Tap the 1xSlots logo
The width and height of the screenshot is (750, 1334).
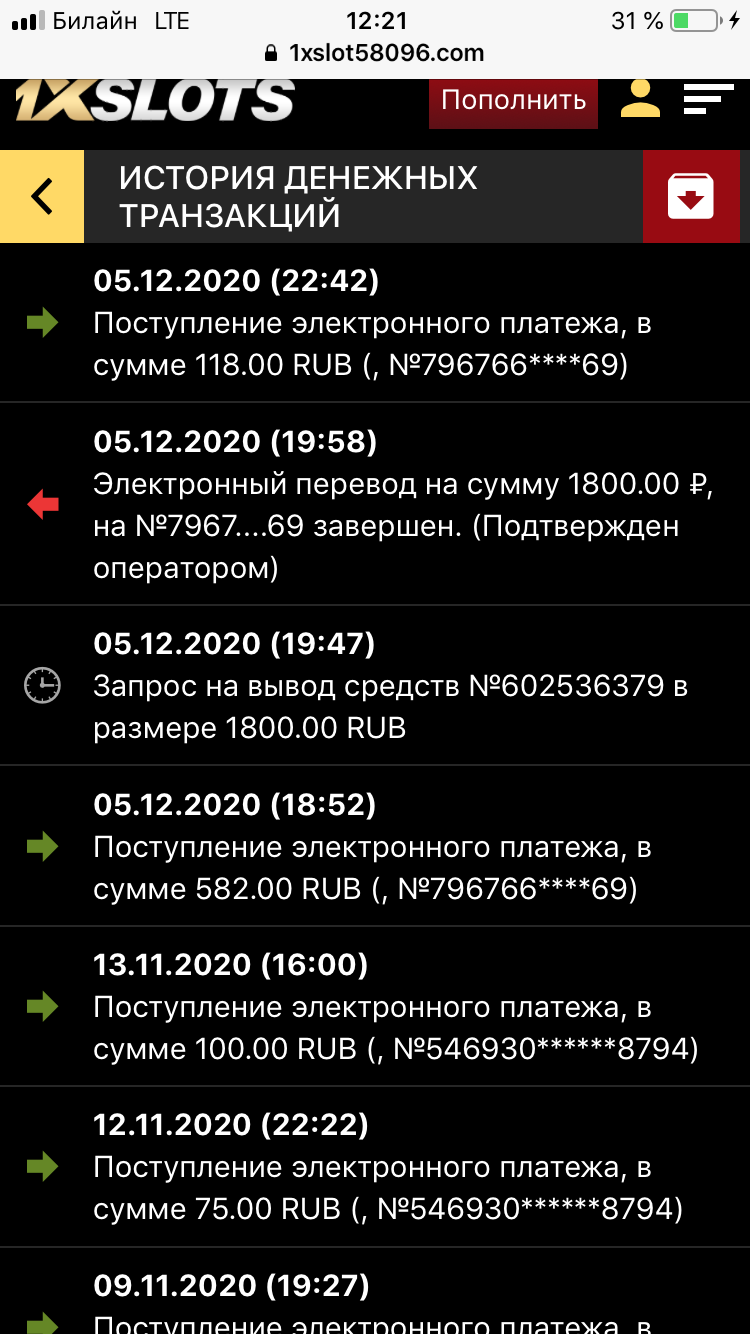pos(155,101)
